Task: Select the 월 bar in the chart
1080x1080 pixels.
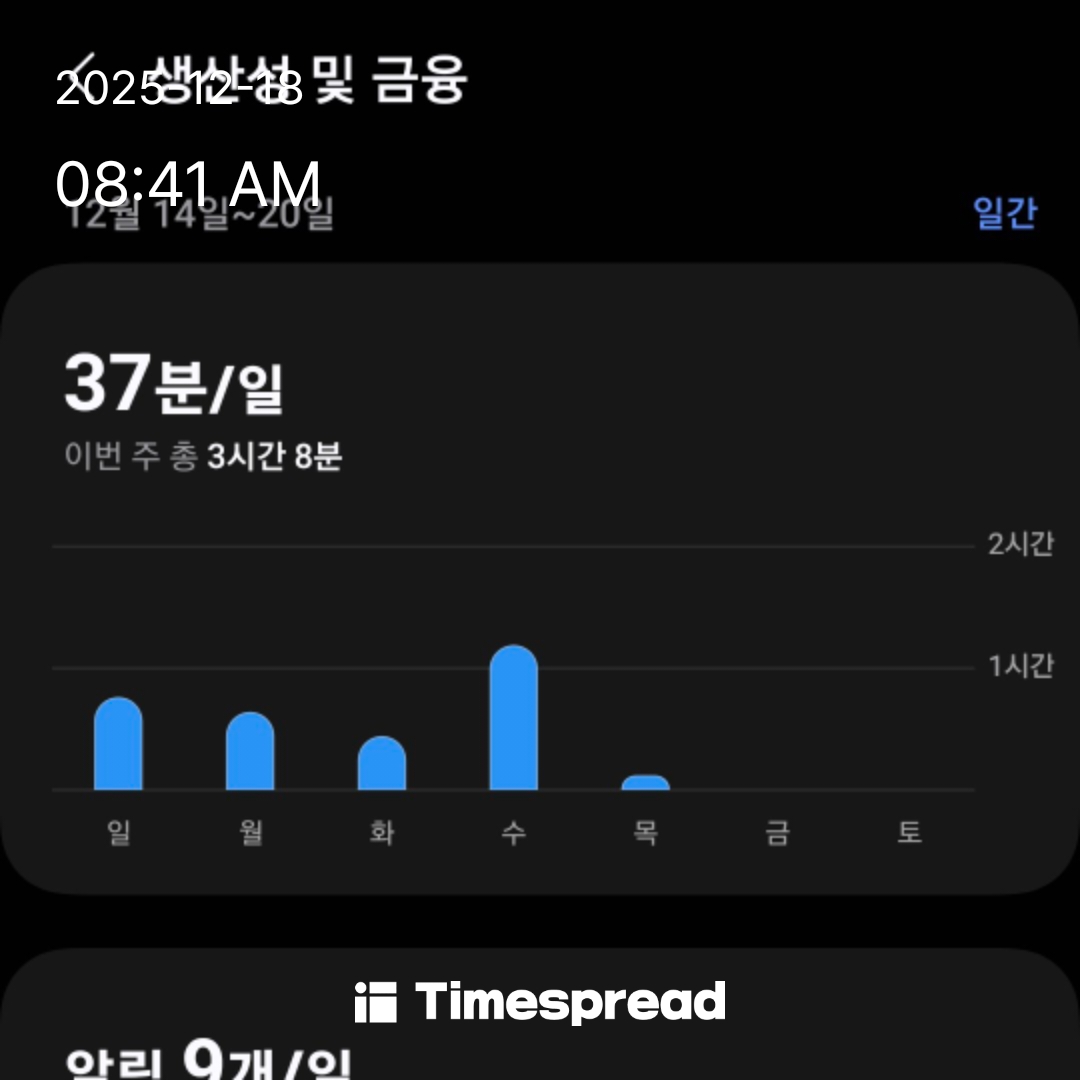Action: click(250, 752)
